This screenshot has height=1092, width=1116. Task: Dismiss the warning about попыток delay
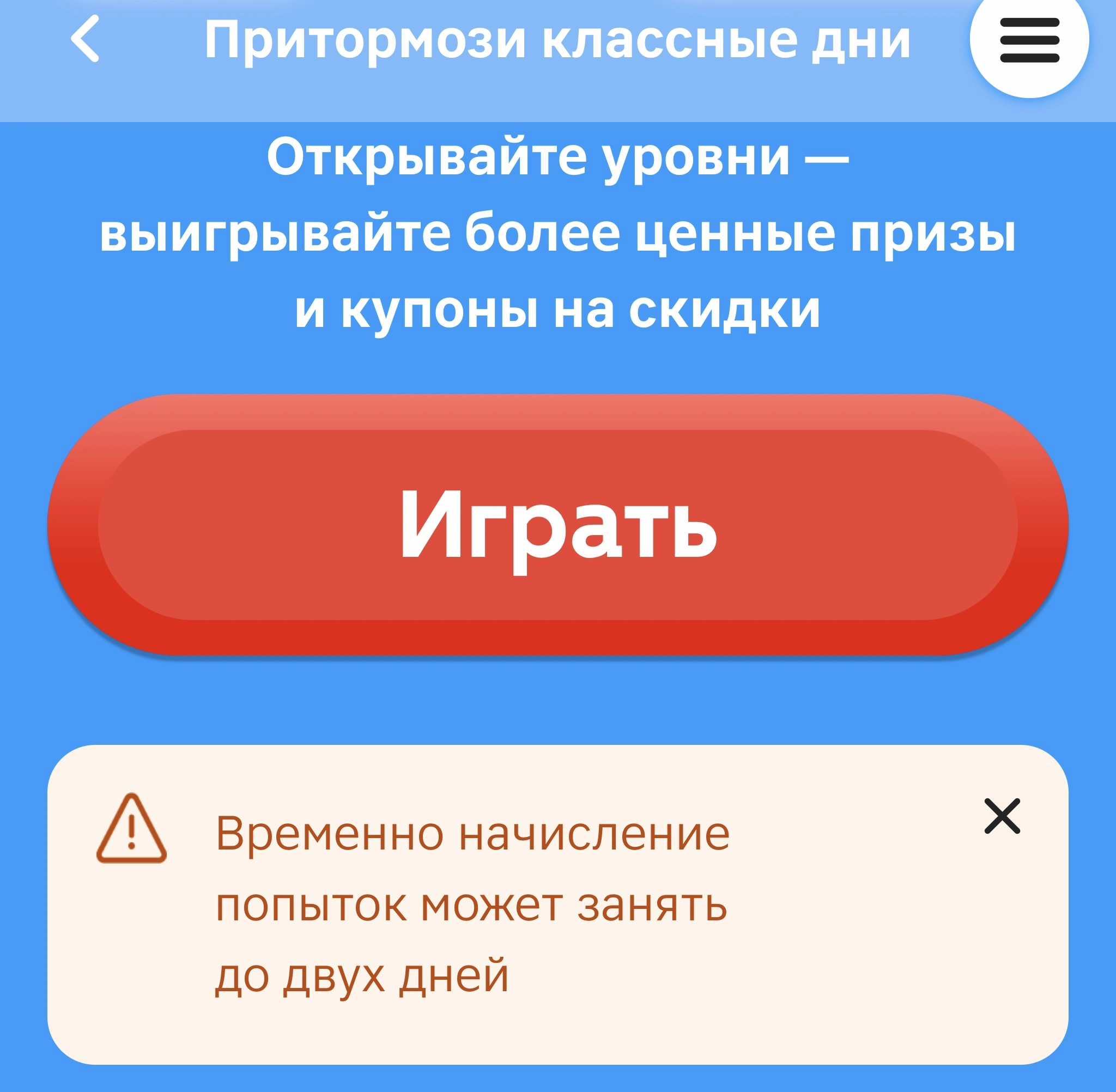[x=1002, y=815]
